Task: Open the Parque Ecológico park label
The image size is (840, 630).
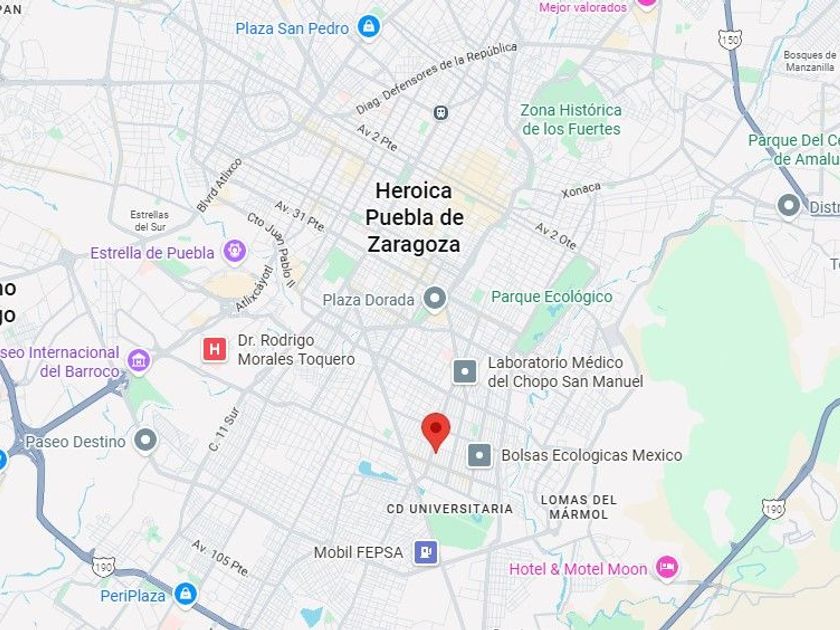Action: pos(552,297)
